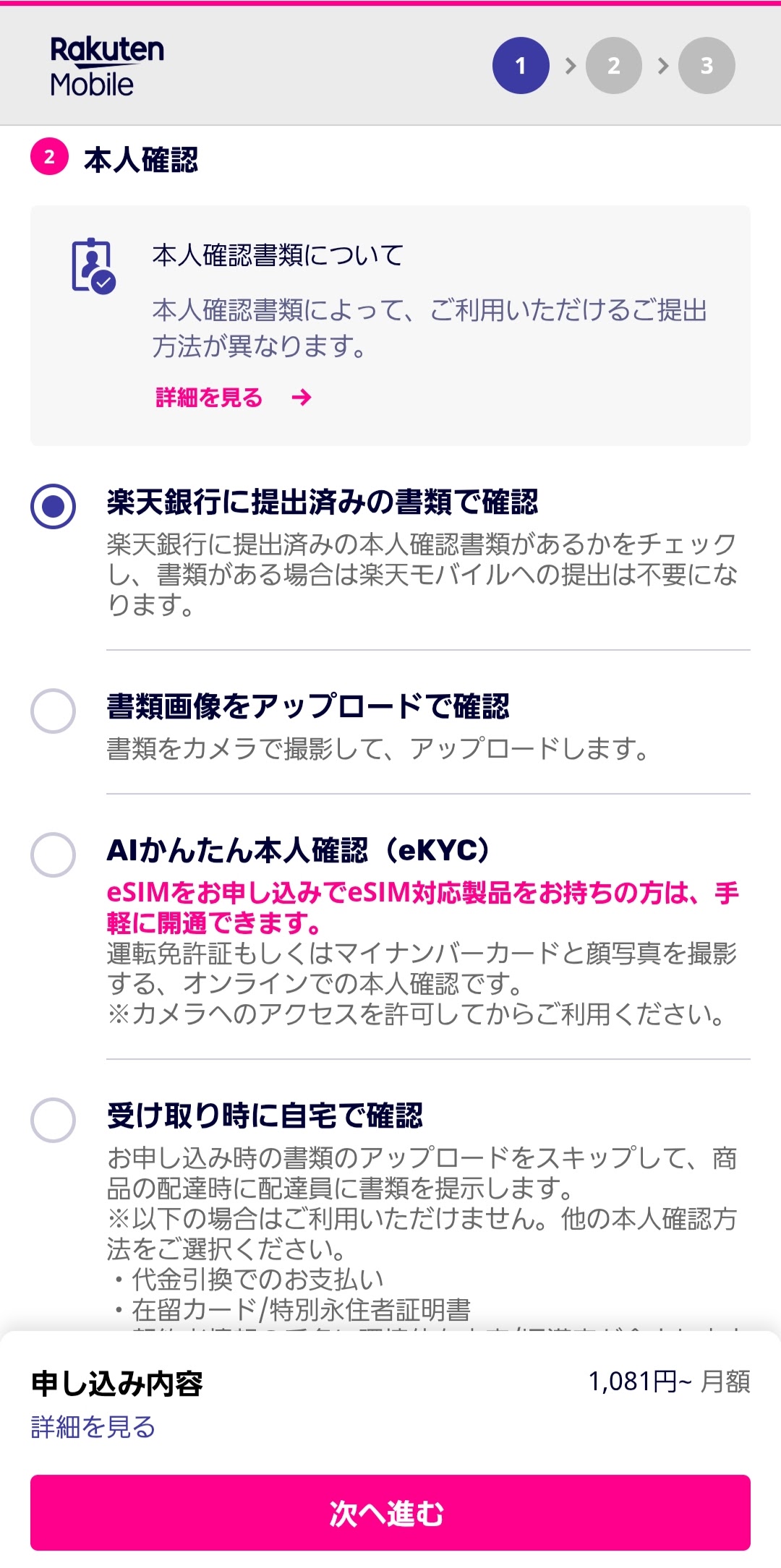The width and height of the screenshot is (781, 1568).
Task: Select AIかんたん本人確認（eKYC）option
Action: click(x=53, y=854)
